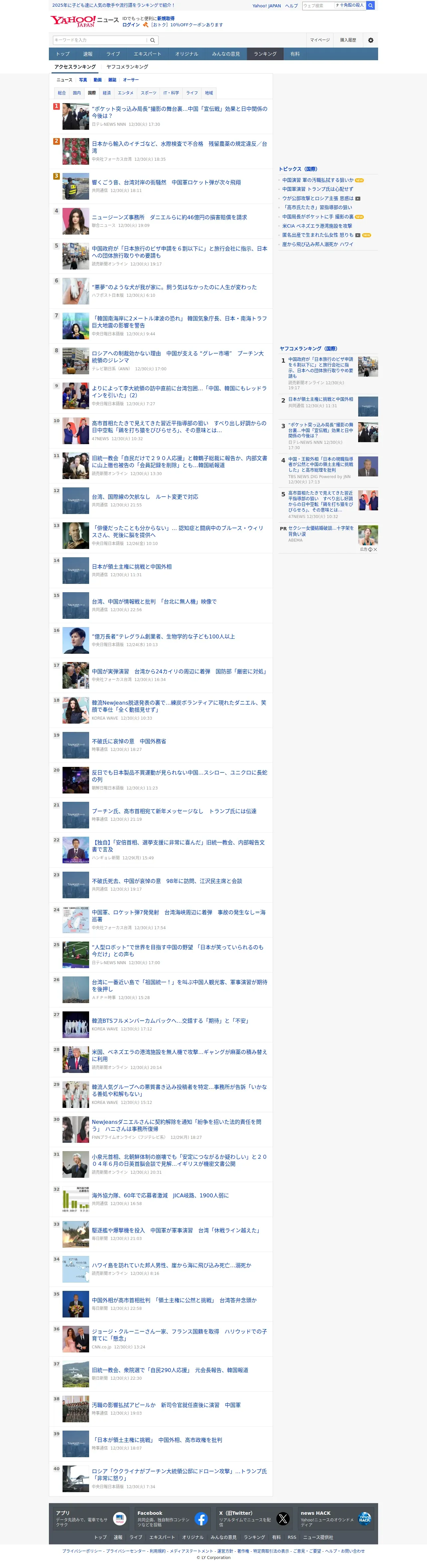Open the みんなの意見 navigation item

pyautogui.click(x=226, y=54)
